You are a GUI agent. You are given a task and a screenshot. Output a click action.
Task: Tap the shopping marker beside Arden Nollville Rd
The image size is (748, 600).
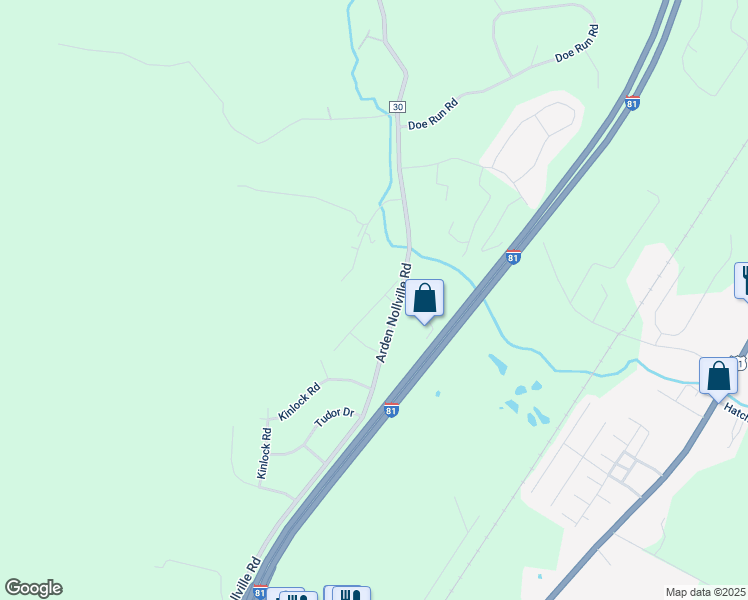coord(424,299)
